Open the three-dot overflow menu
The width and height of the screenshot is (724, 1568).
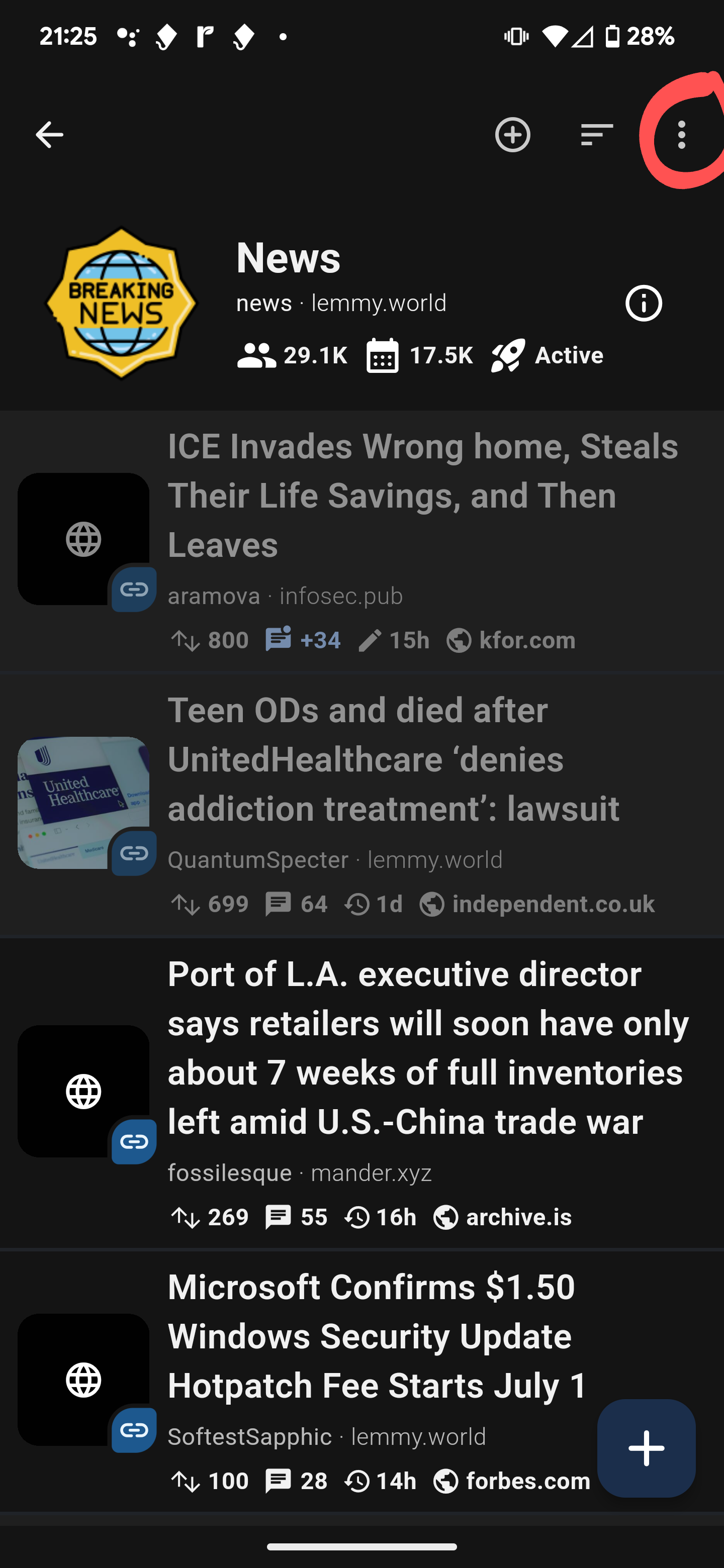click(x=681, y=135)
